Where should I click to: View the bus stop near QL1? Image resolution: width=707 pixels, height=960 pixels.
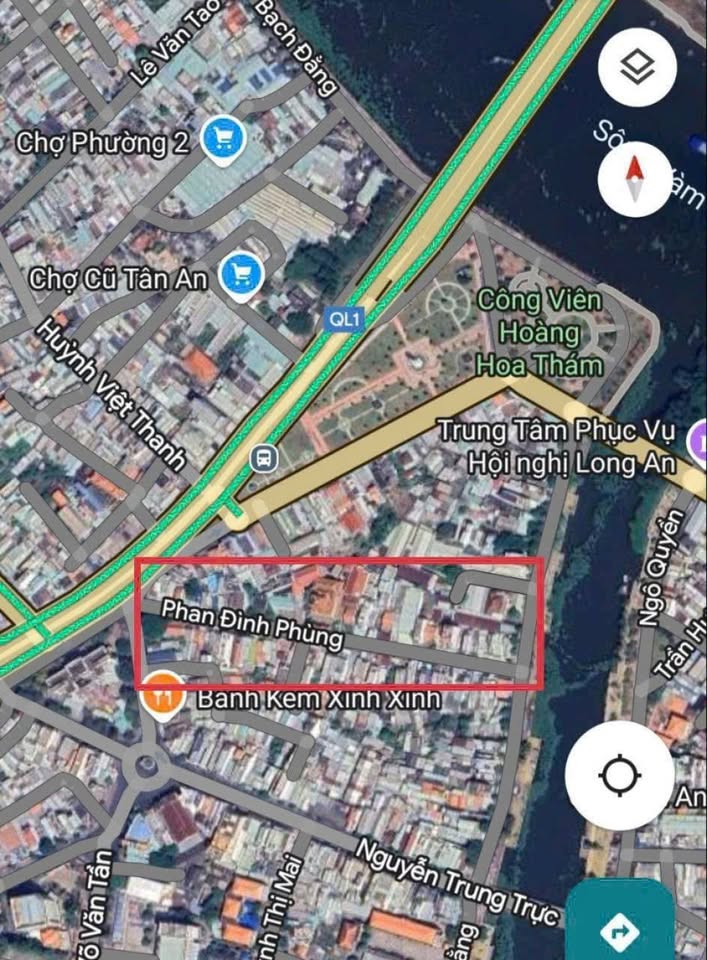(265, 457)
